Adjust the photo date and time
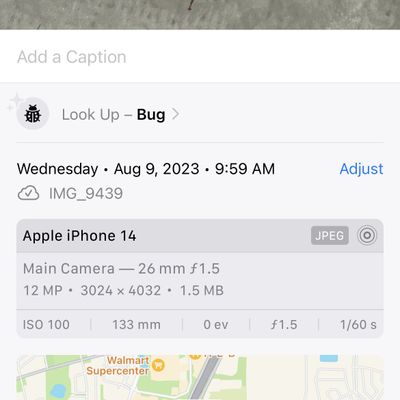The width and height of the screenshot is (400, 400). pos(361,169)
